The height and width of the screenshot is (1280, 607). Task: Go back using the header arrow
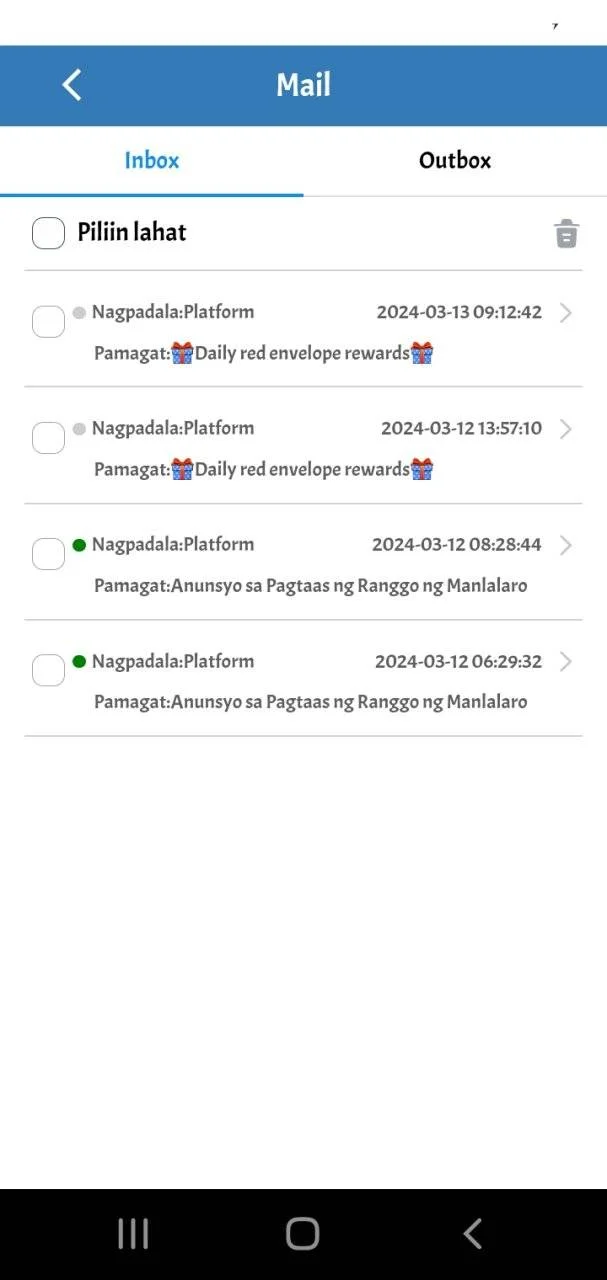[x=72, y=85]
